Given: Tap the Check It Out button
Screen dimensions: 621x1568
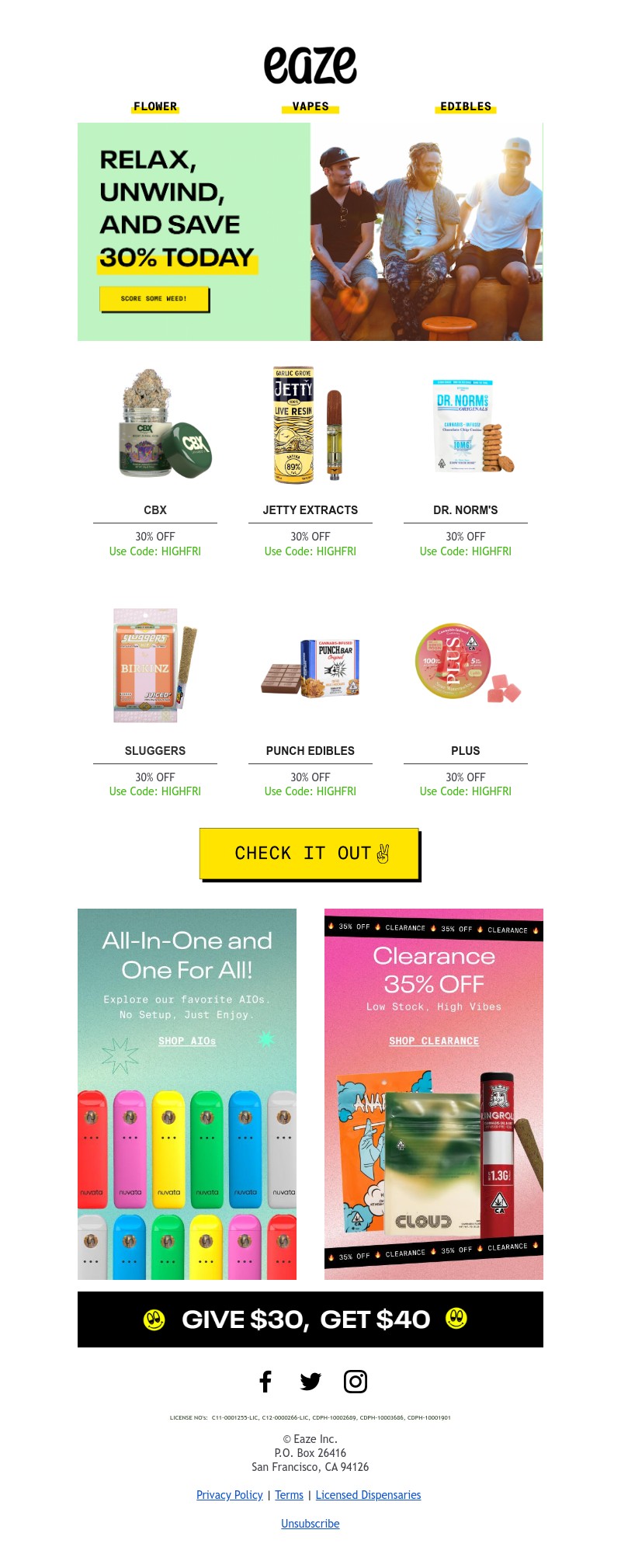Looking at the screenshot, I should (x=309, y=854).
